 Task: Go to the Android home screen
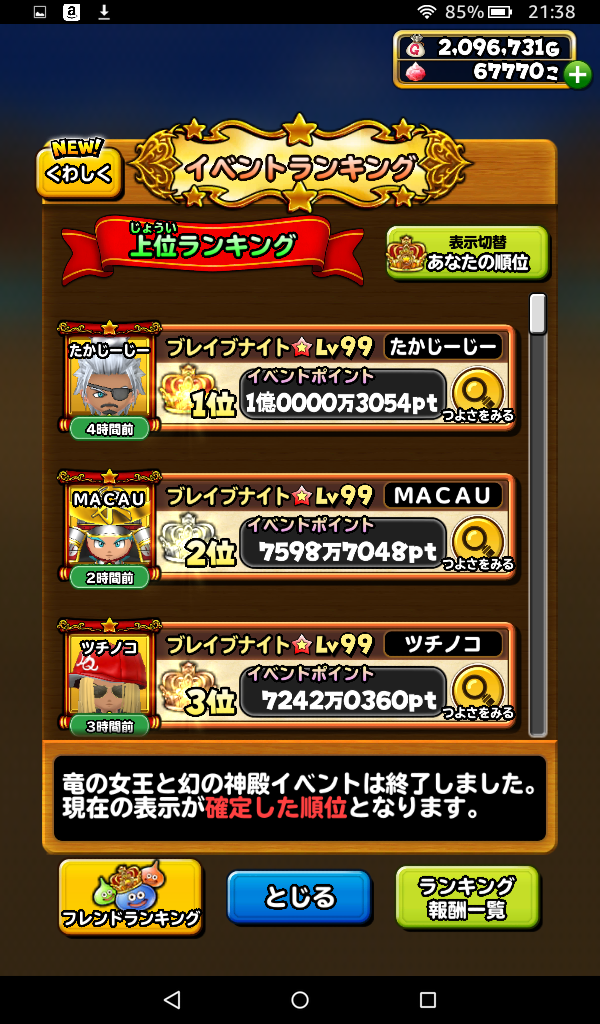pyautogui.click(x=300, y=1000)
